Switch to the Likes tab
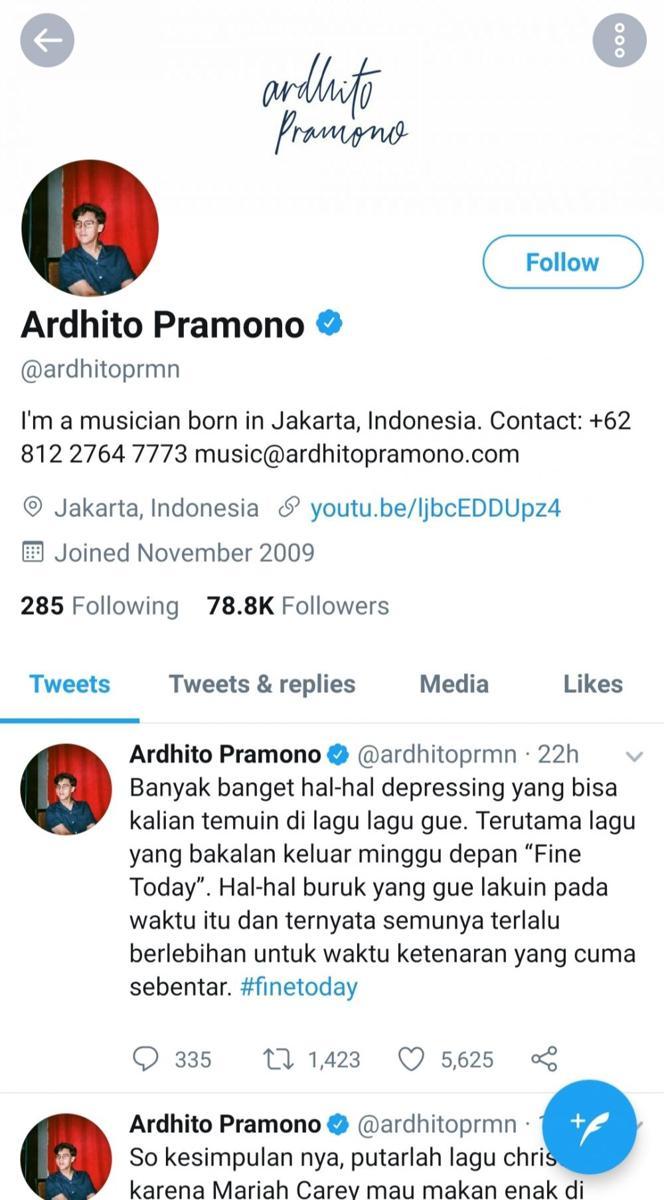The height and width of the screenshot is (1200, 664). tap(592, 684)
